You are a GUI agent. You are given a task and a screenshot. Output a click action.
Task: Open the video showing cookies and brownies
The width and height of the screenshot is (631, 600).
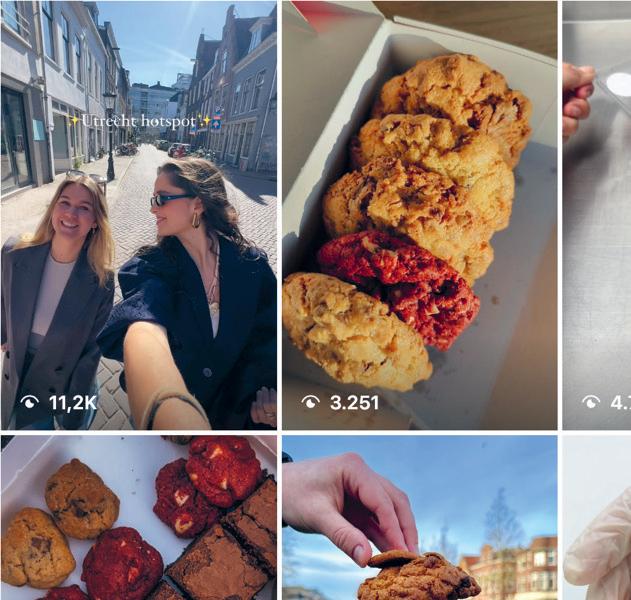point(138,518)
